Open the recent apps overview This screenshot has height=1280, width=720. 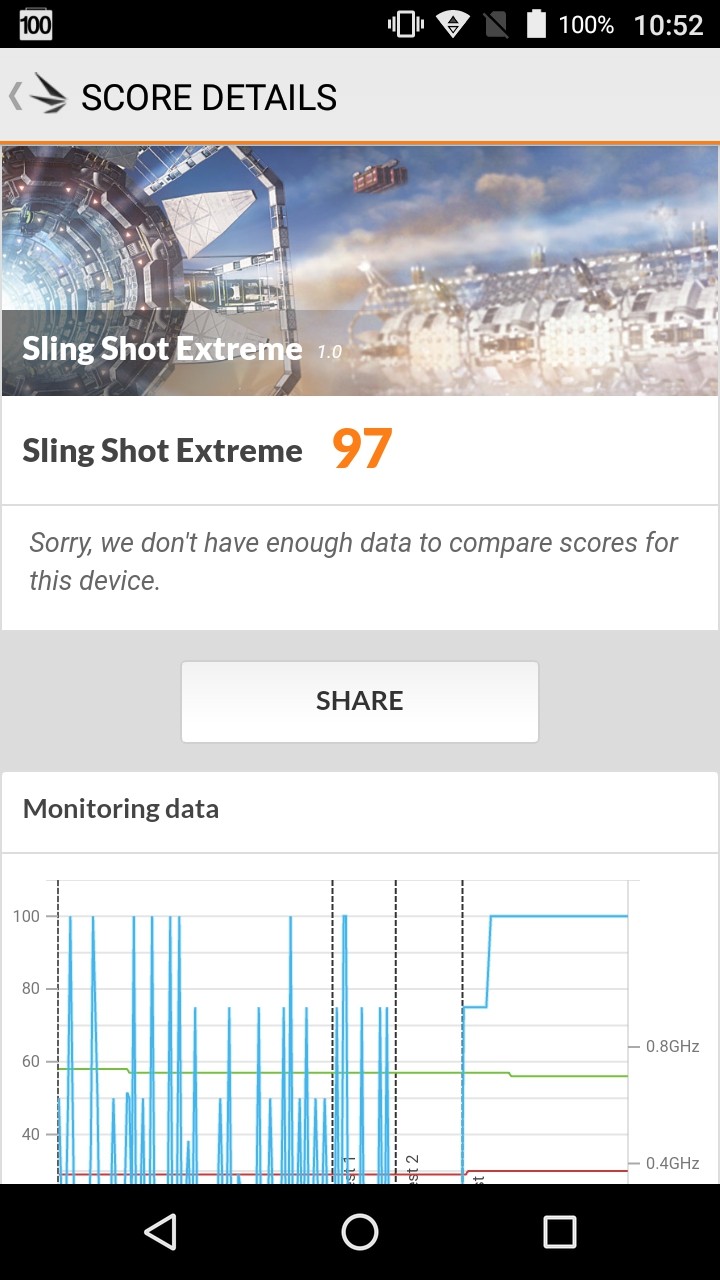[x=560, y=1232]
